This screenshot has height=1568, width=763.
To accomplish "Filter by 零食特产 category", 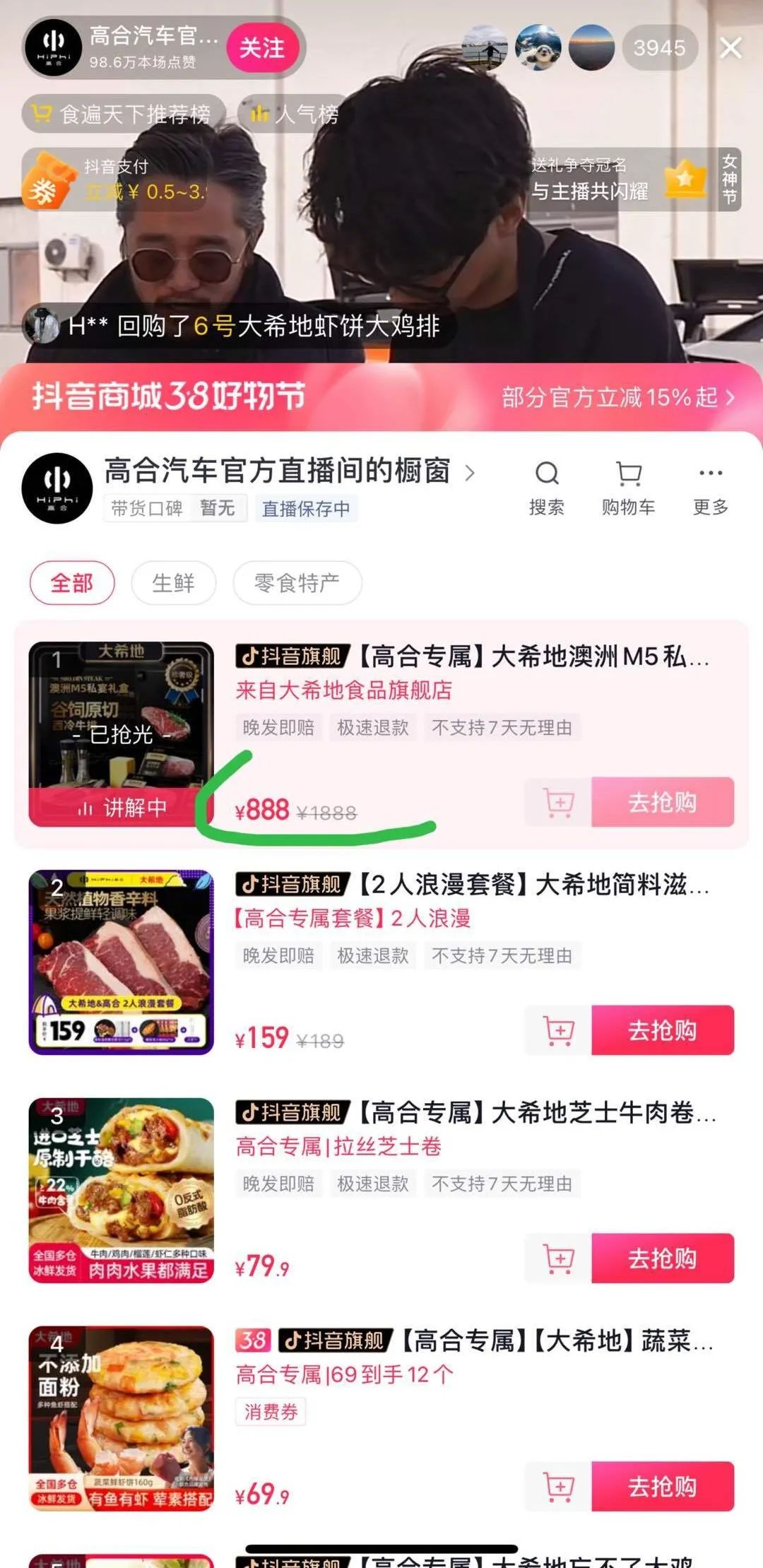I will 297,583.
